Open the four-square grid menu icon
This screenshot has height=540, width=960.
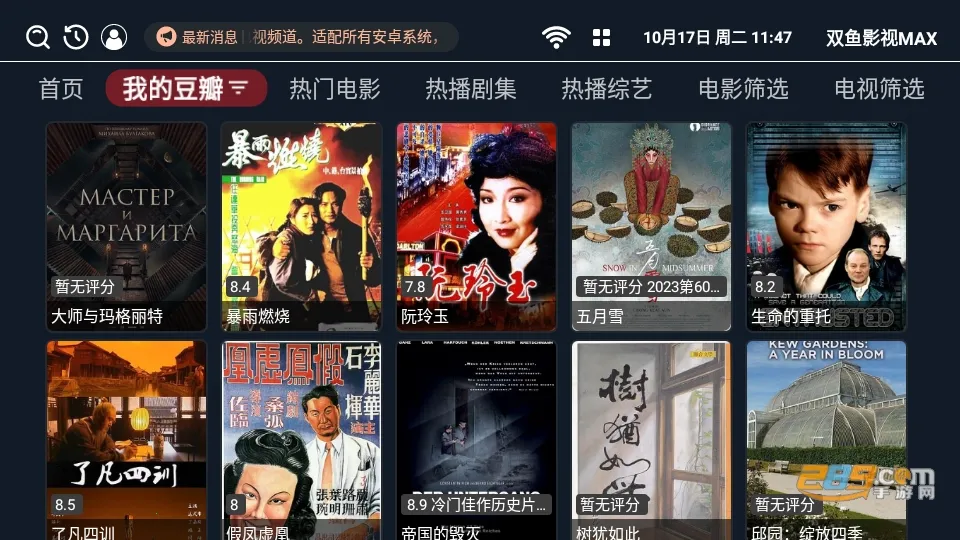tap(601, 38)
